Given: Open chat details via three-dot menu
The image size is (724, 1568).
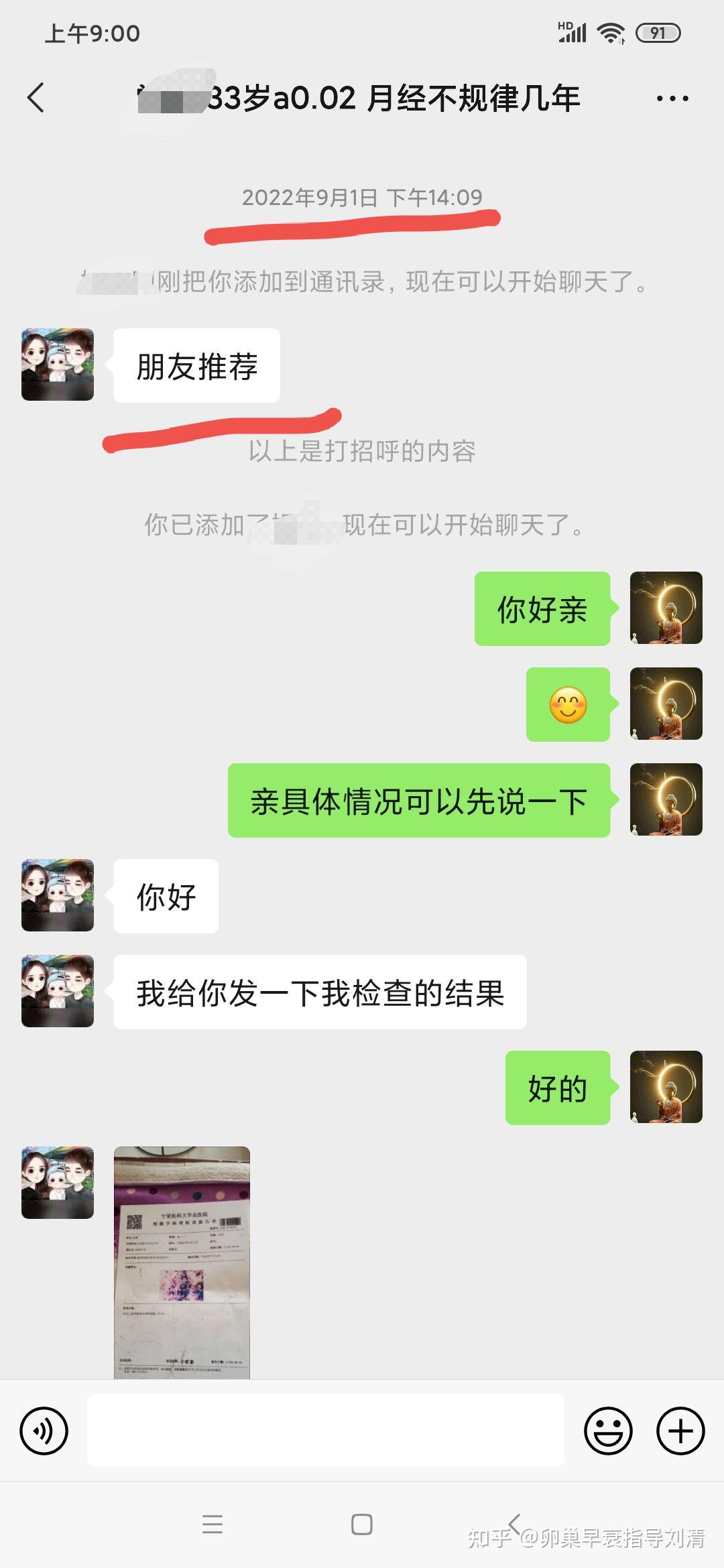Looking at the screenshot, I should click(x=672, y=99).
